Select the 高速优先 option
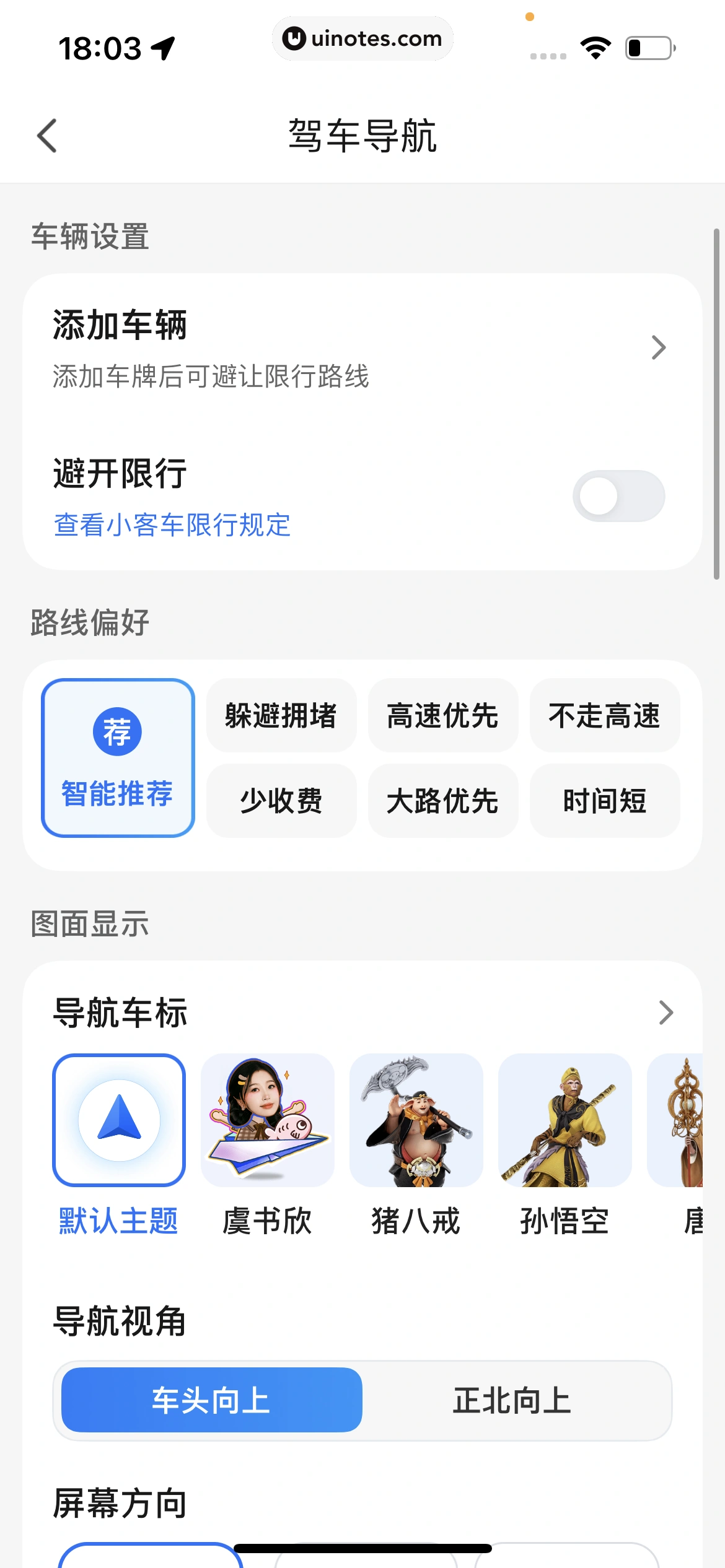Image resolution: width=725 pixels, height=1568 pixels. [443, 716]
